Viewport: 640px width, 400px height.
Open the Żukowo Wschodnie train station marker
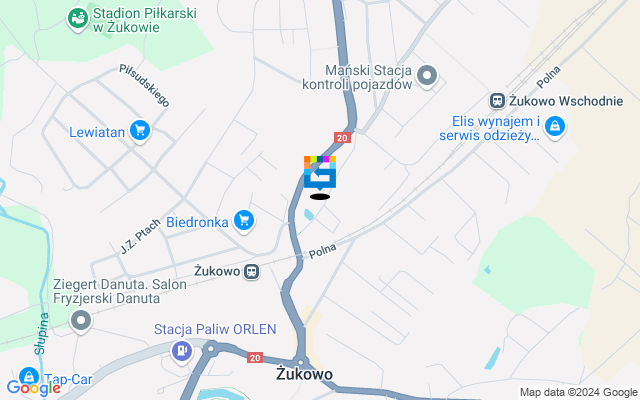click(x=496, y=101)
